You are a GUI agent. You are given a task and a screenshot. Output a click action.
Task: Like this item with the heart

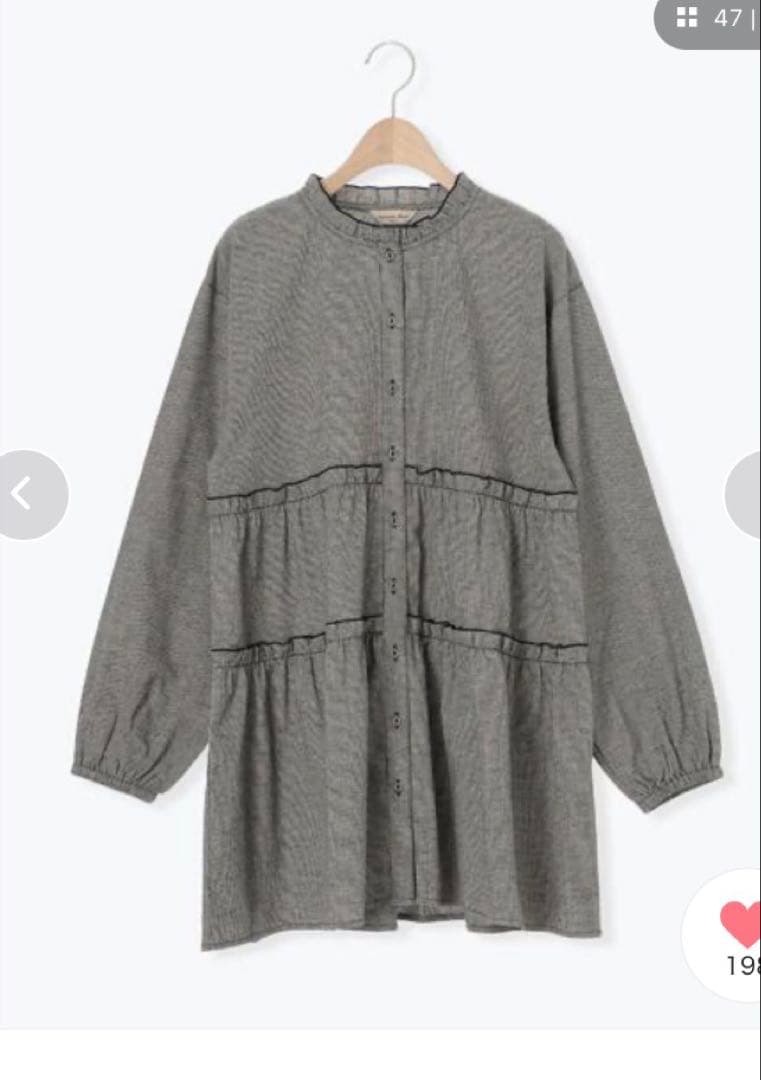[x=740, y=923]
